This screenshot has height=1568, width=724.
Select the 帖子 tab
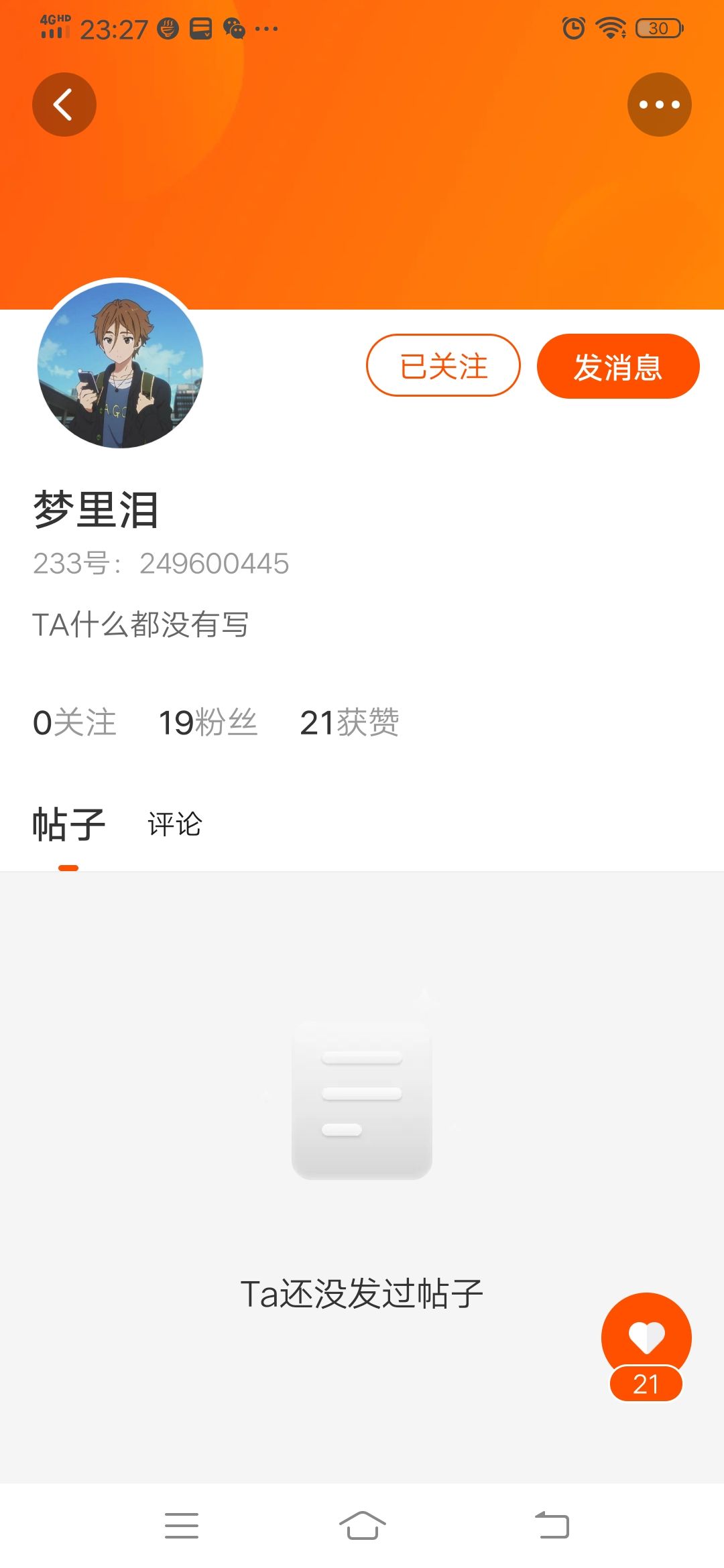(x=68, y=824)
